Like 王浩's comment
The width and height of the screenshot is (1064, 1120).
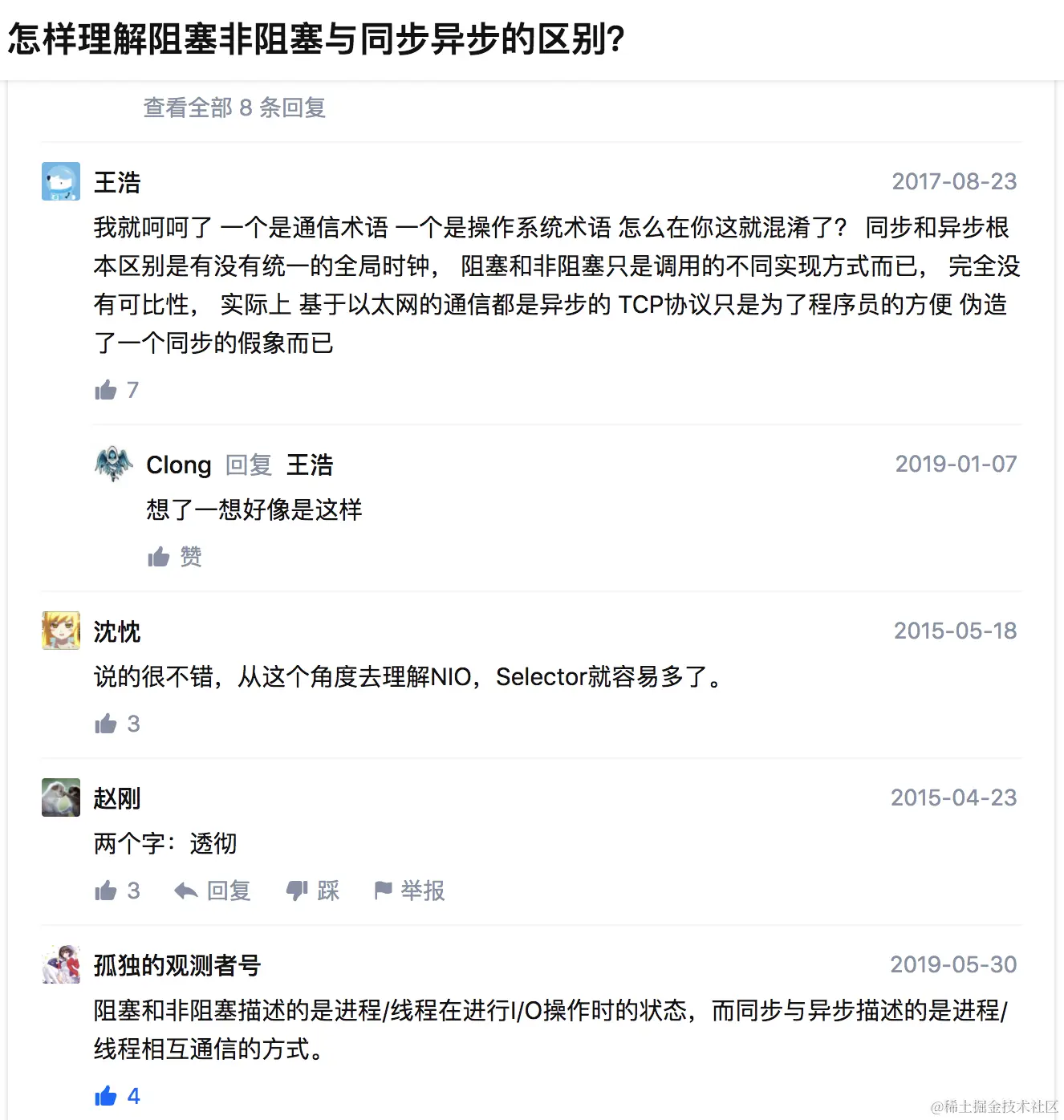click(116, 391)
